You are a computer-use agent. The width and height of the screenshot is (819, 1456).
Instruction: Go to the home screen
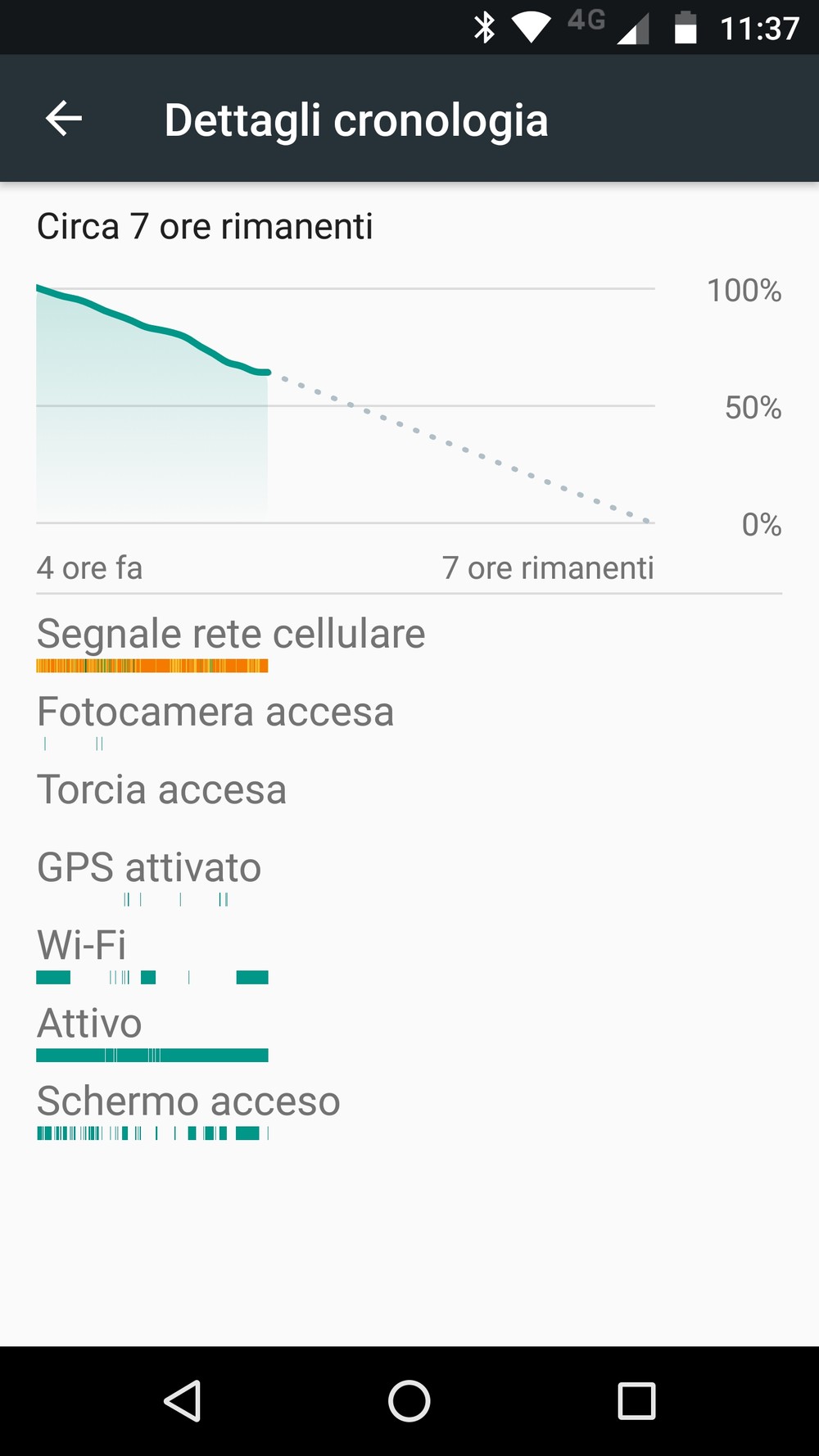[x=409, y=1400]
